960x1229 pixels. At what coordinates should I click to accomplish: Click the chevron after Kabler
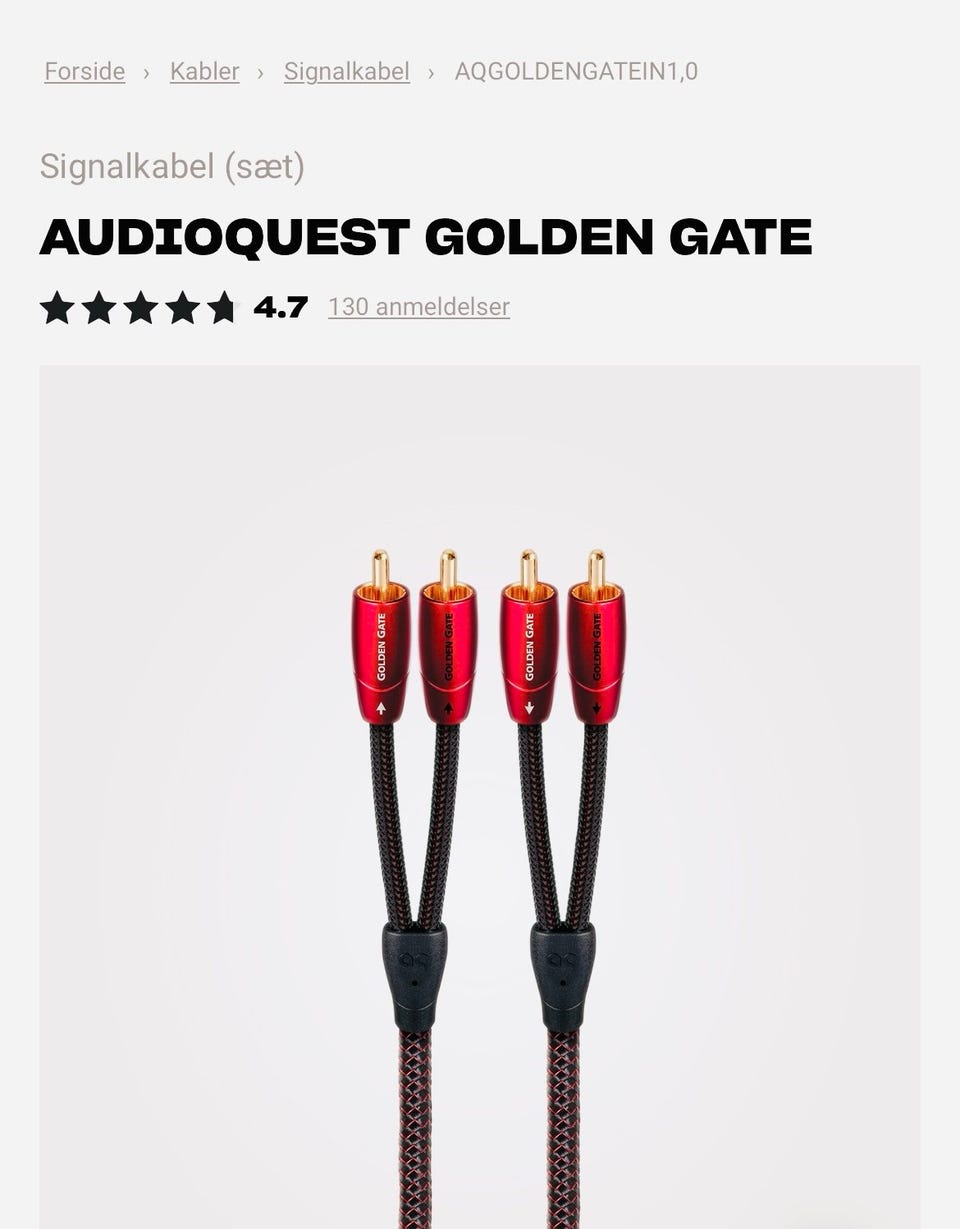(x=260, y=71)
